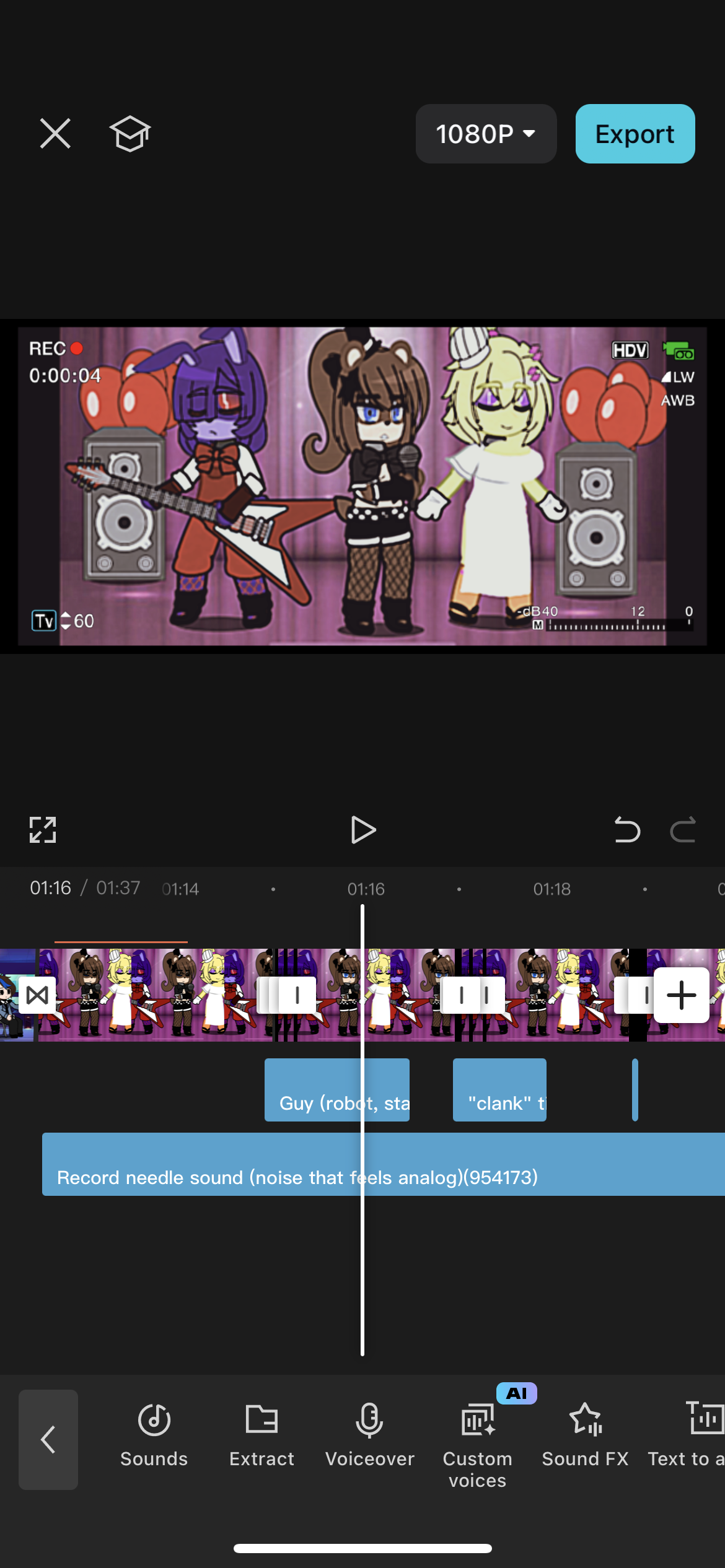Open the tutorial graduation cap icon
Viewport: 725px width, 1568px height.
(130, 134)
